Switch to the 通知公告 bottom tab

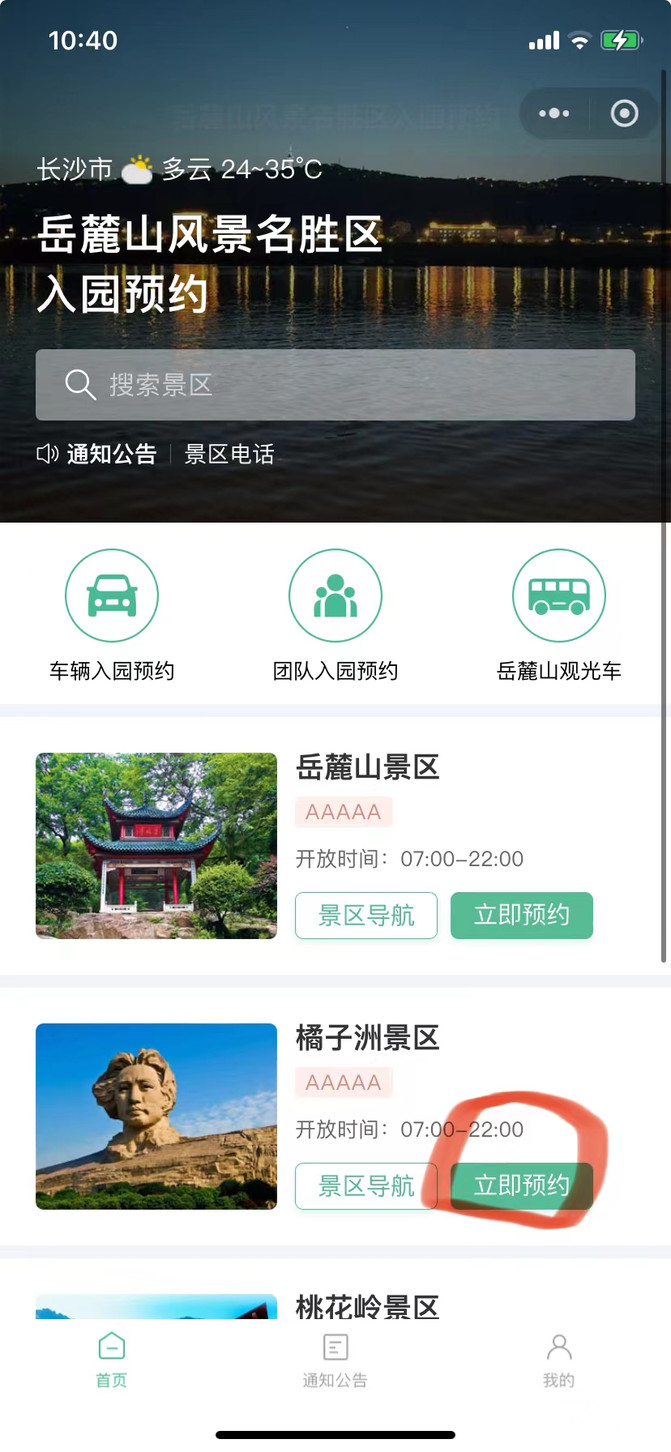point(335,1360)
